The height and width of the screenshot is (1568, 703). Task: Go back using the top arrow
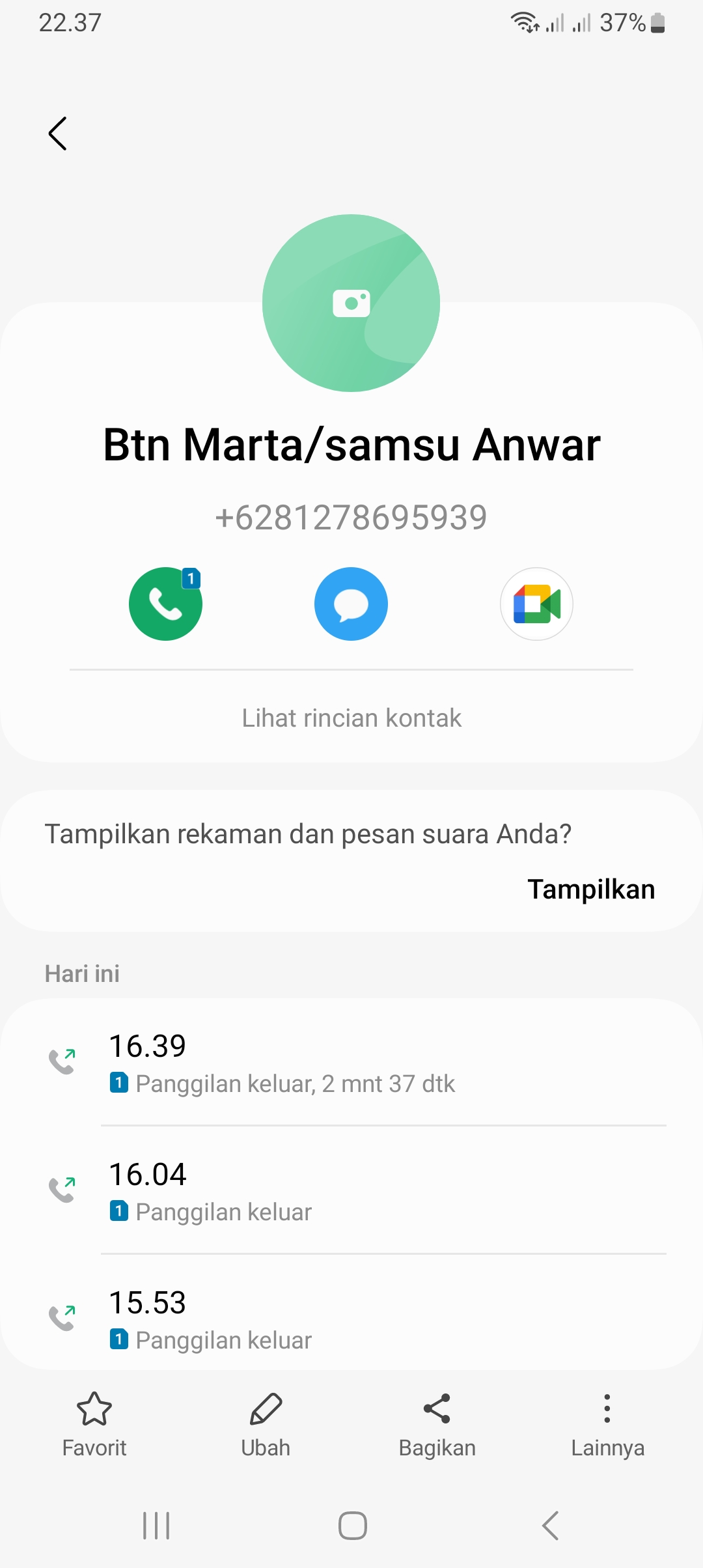[58, 133]
